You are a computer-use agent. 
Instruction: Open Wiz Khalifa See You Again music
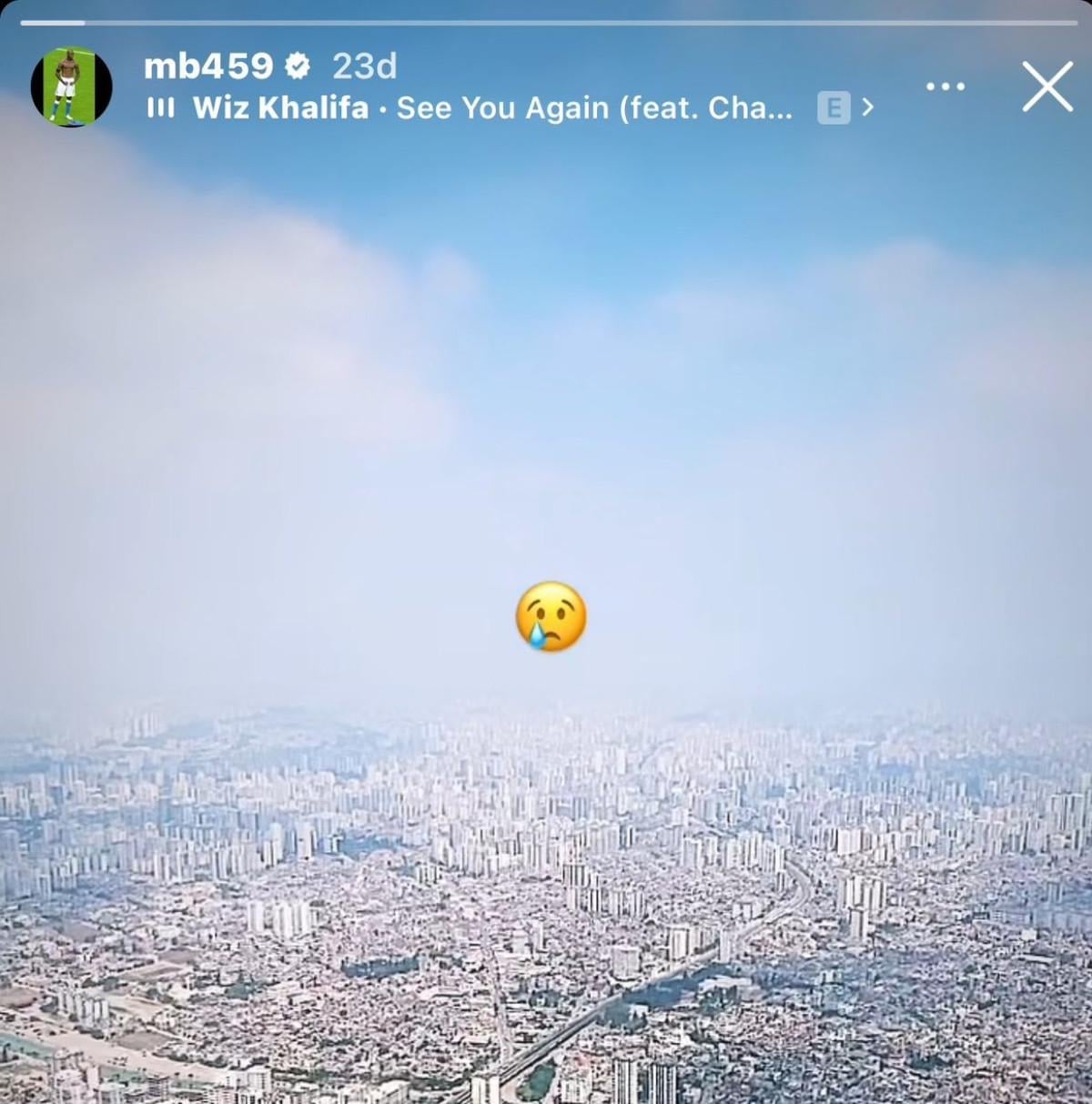[x=491, y=108]
